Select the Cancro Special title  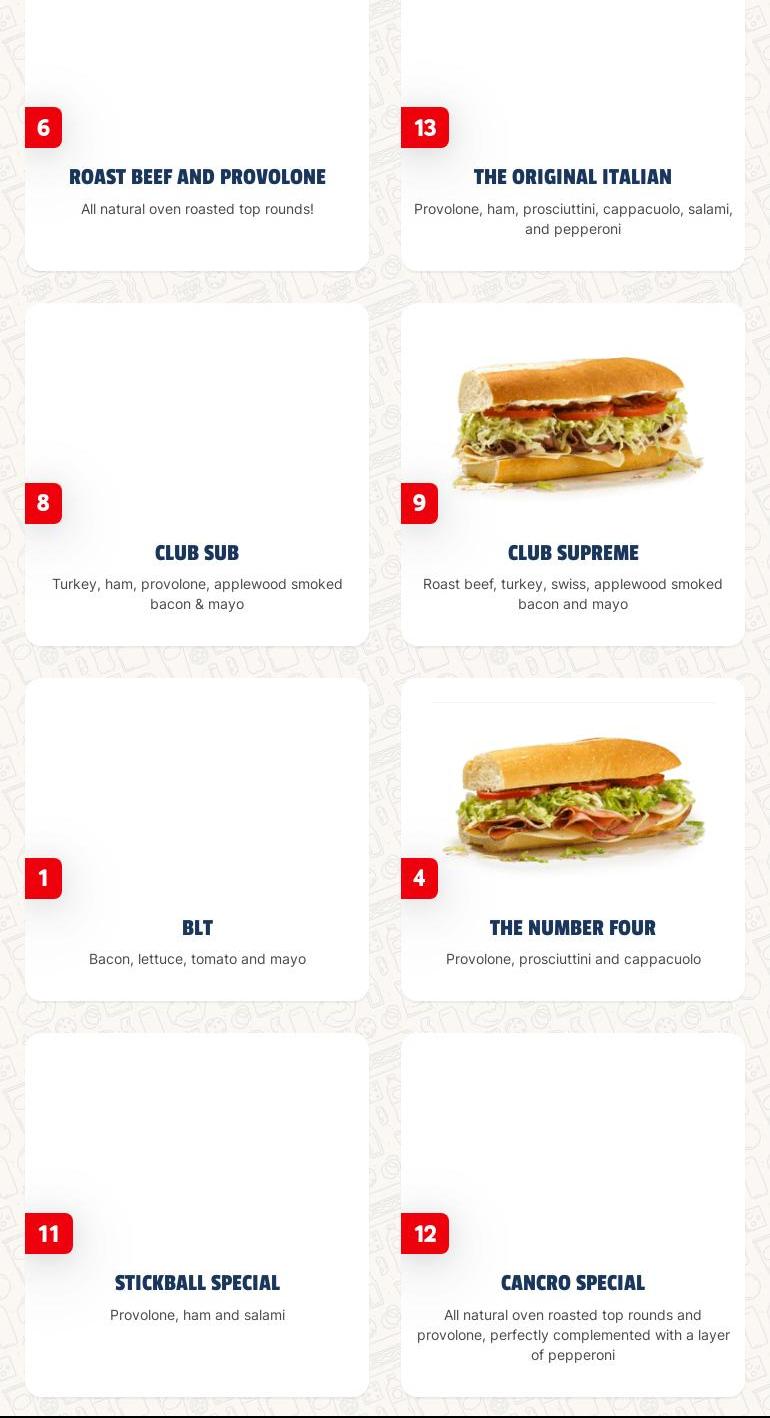click(x=573, y=1283)
